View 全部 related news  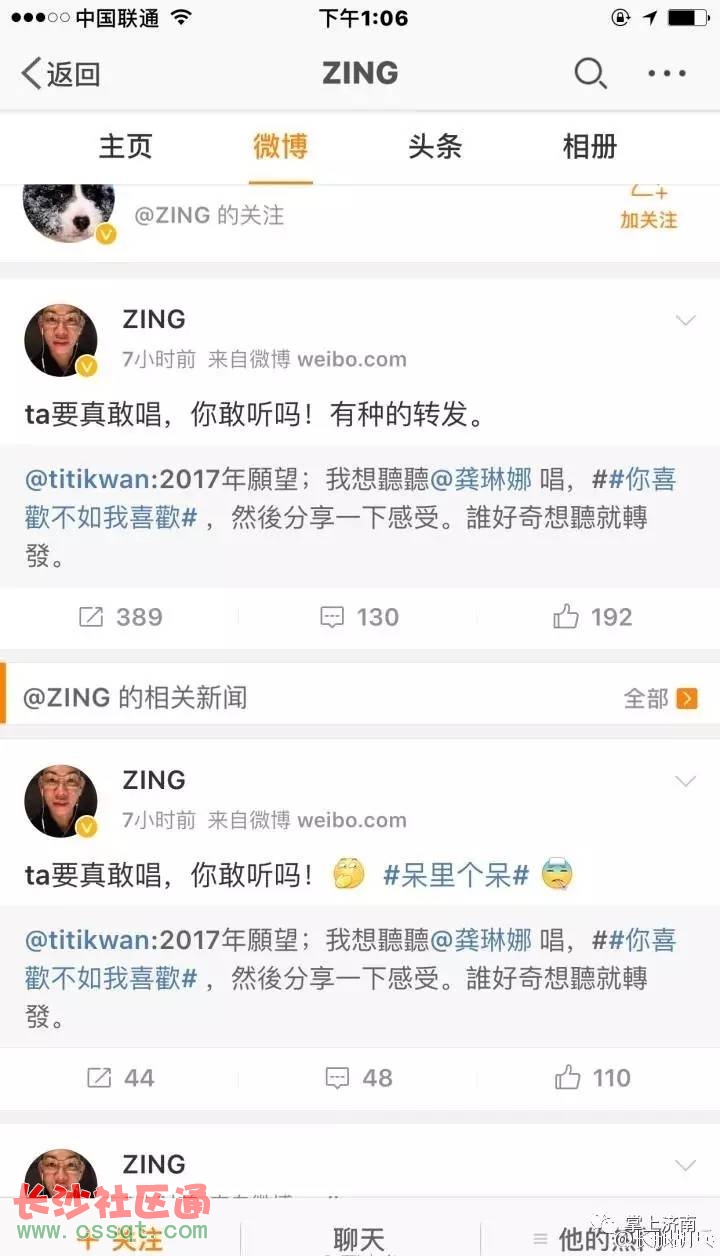tap(660, 698)
